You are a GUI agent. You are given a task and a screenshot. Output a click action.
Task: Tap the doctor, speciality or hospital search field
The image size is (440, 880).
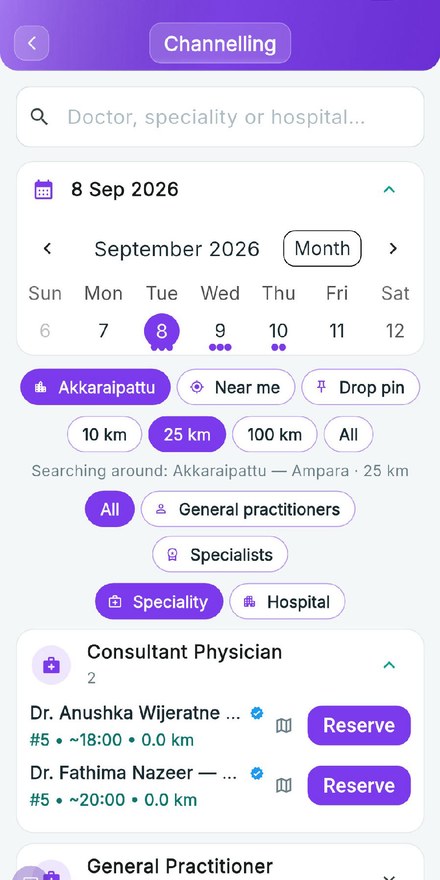(x=220, y=117)
